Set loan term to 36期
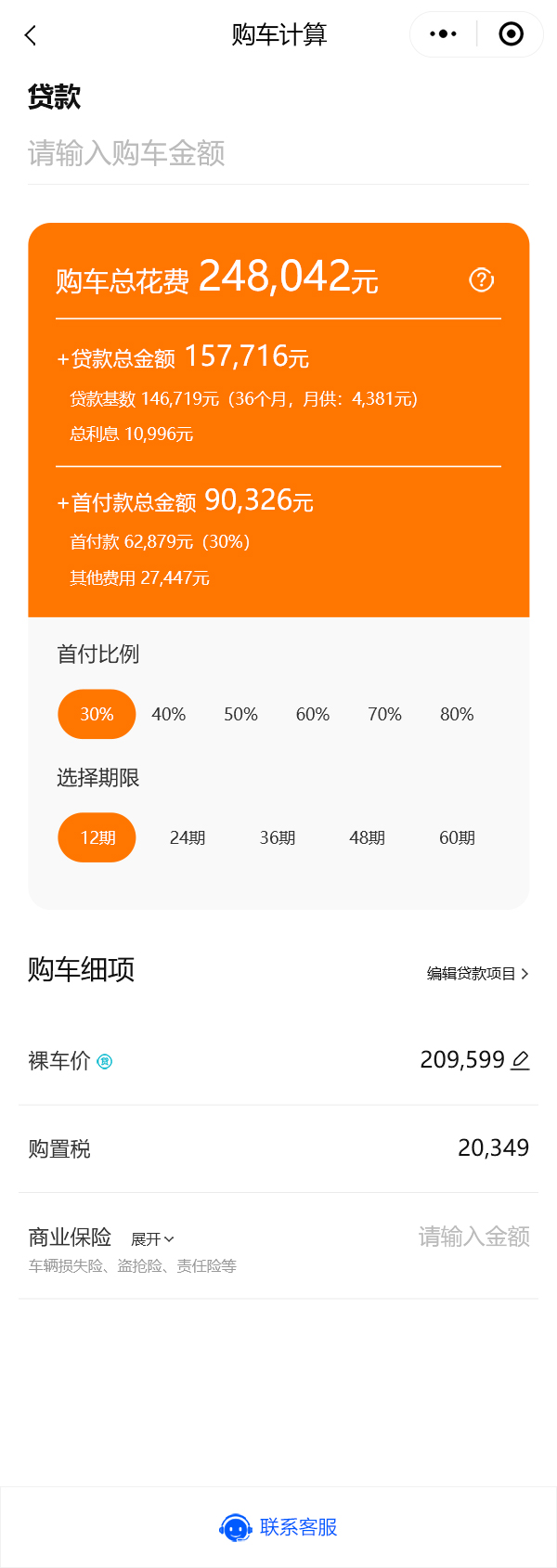The width and height of the screenshot is (557, 1568). tap(278, 837)
